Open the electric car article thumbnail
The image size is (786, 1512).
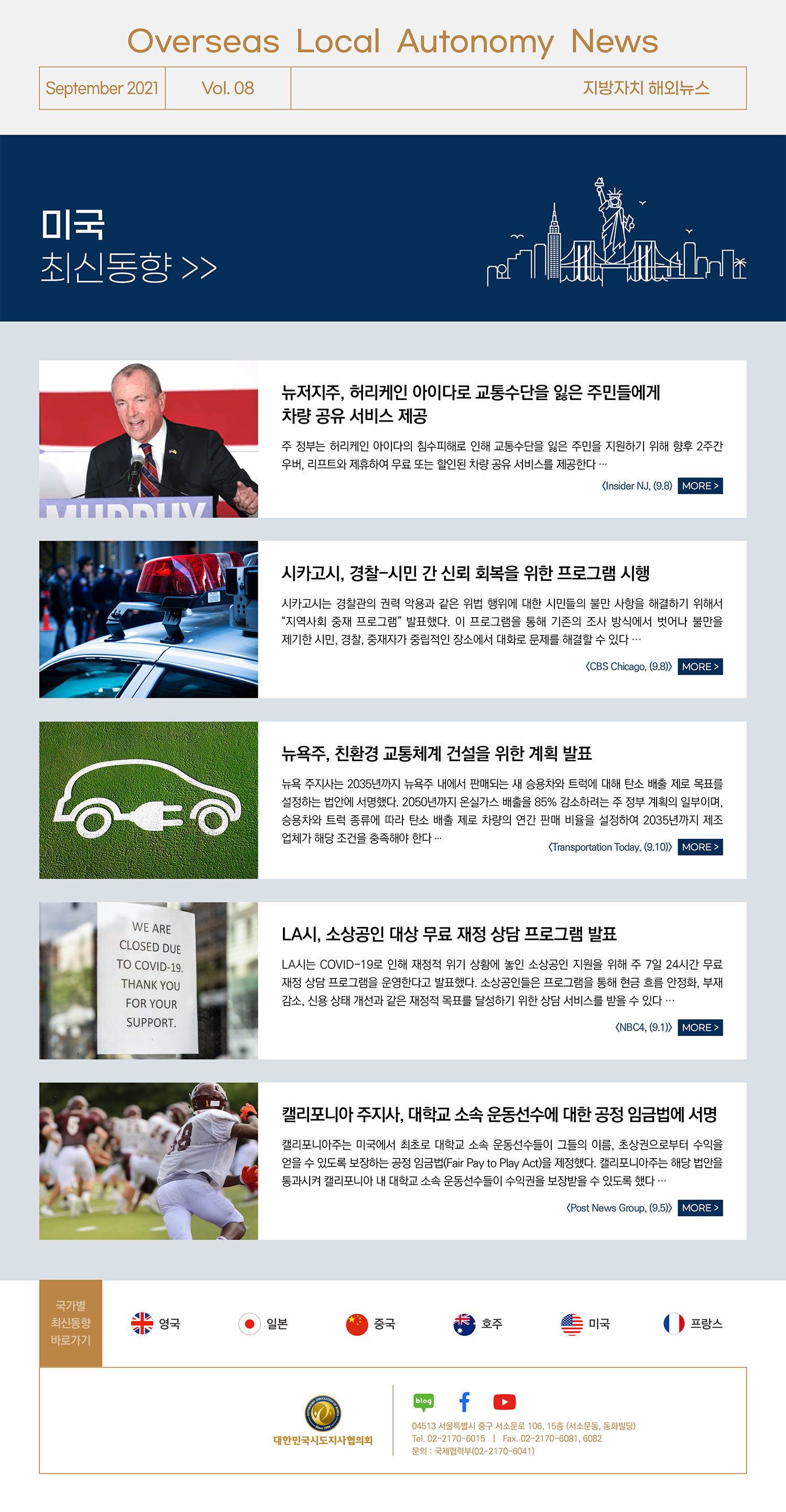click(x=148, y=800)
